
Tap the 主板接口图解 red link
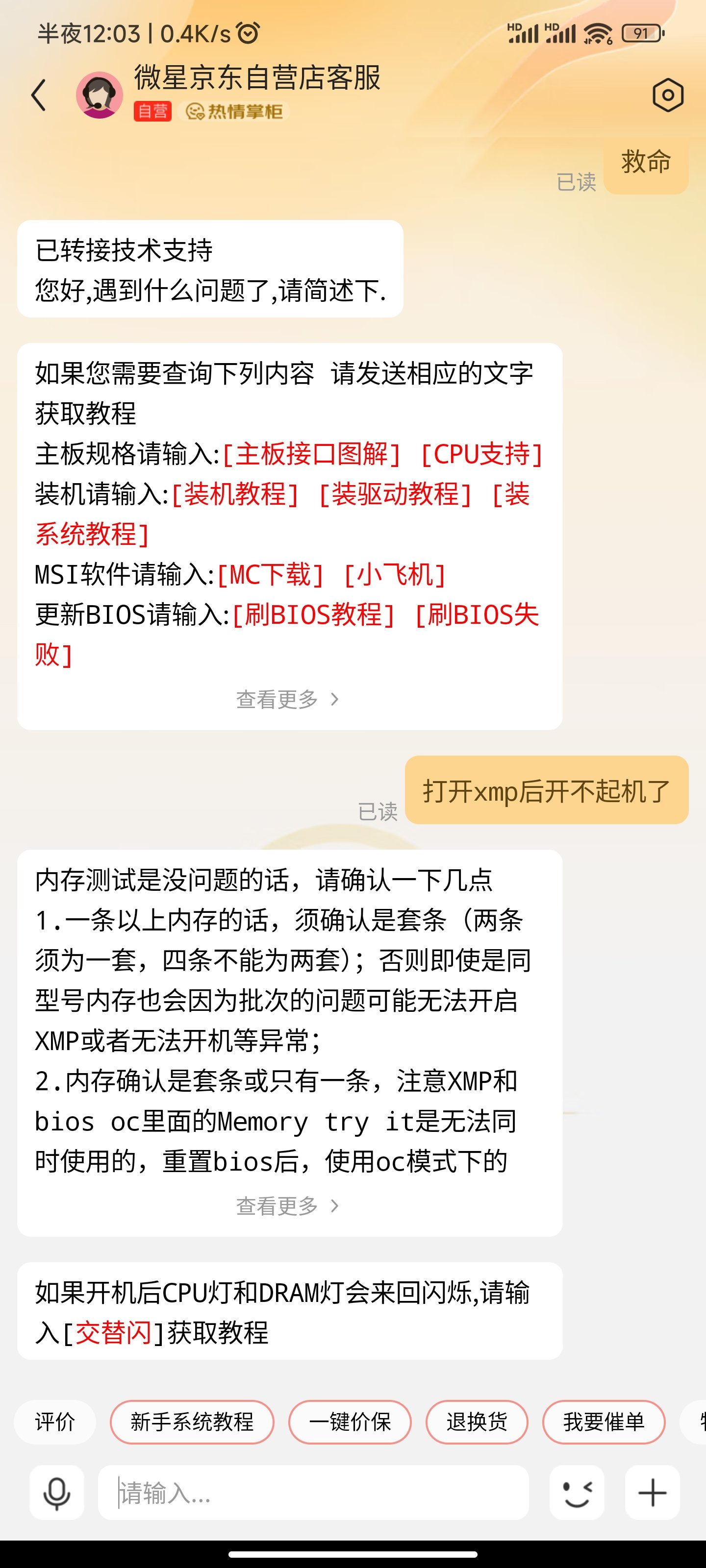pos(311,454)
